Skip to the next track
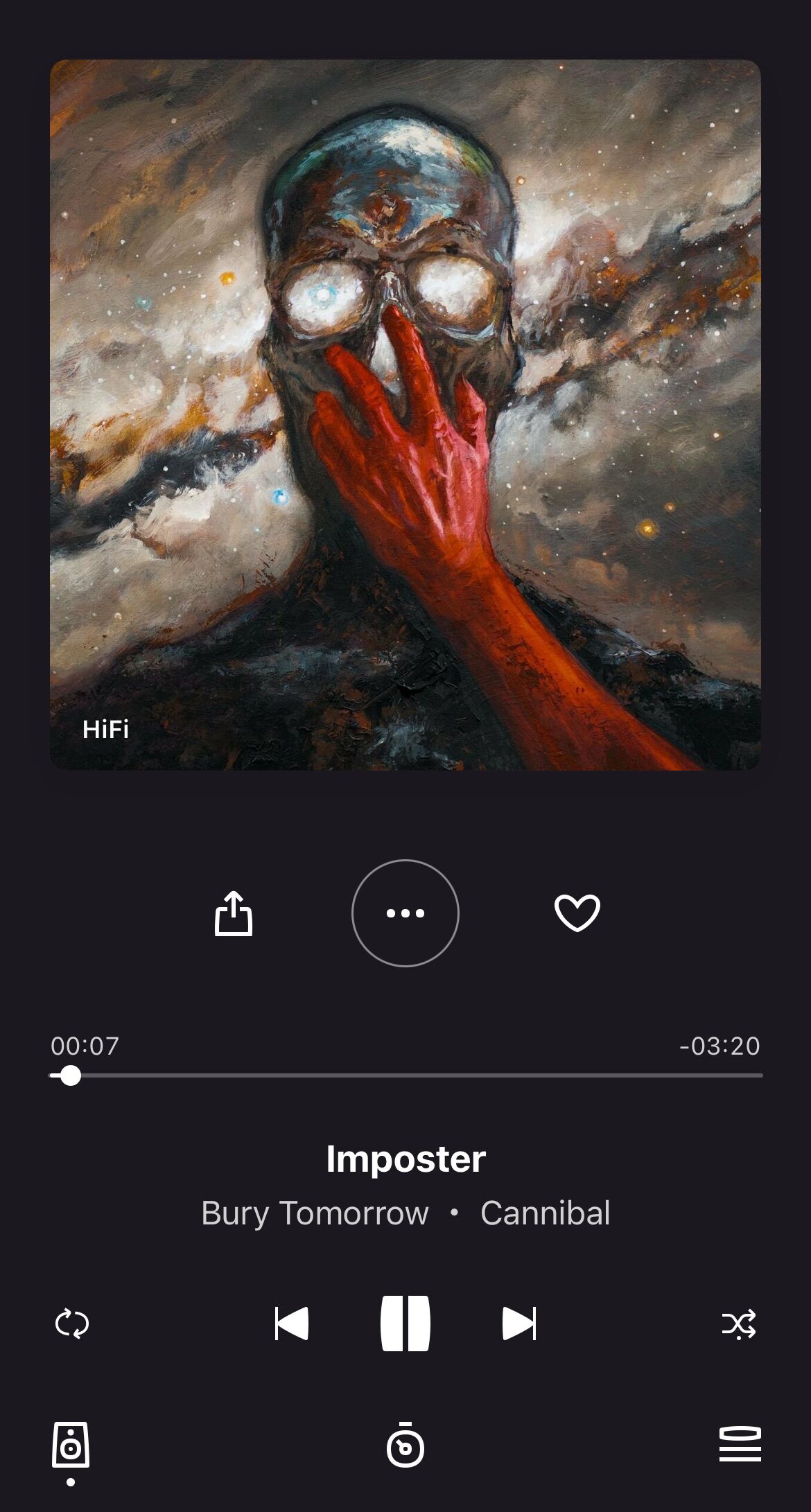 tap(519, 1324)
